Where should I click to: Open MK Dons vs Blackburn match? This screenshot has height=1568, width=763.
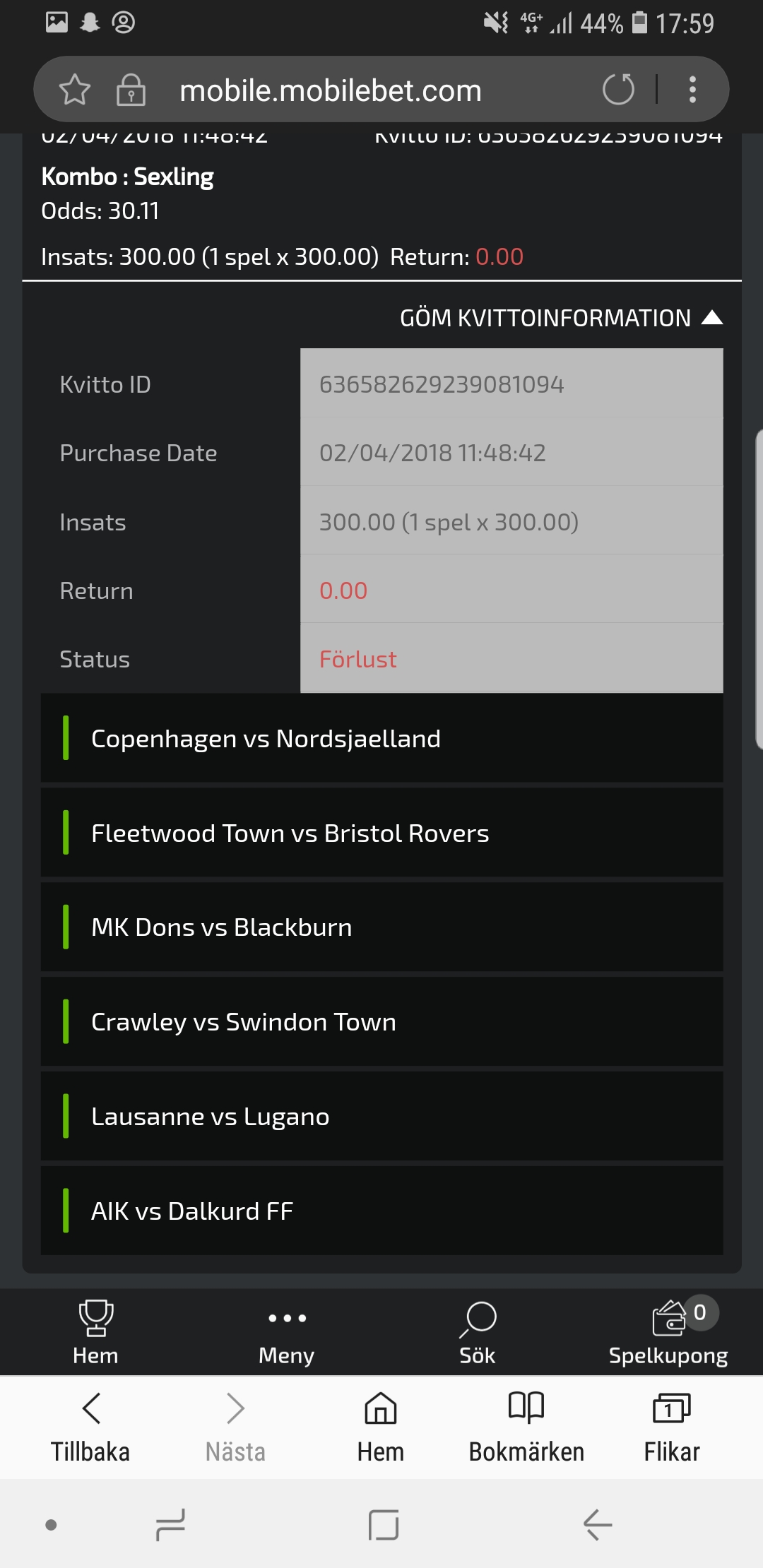click(x=381, y=927)
